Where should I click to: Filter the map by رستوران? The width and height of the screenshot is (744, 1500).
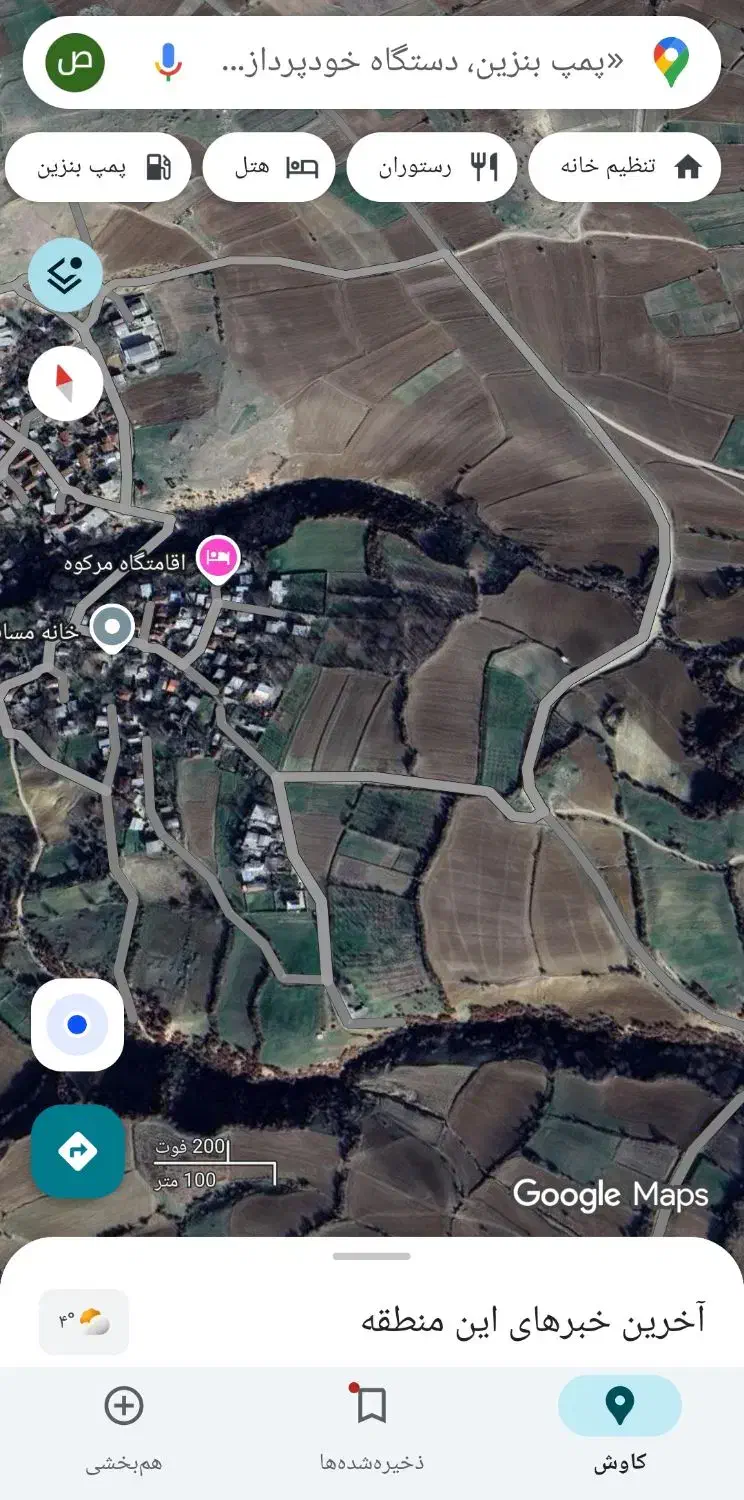point(431,167)
